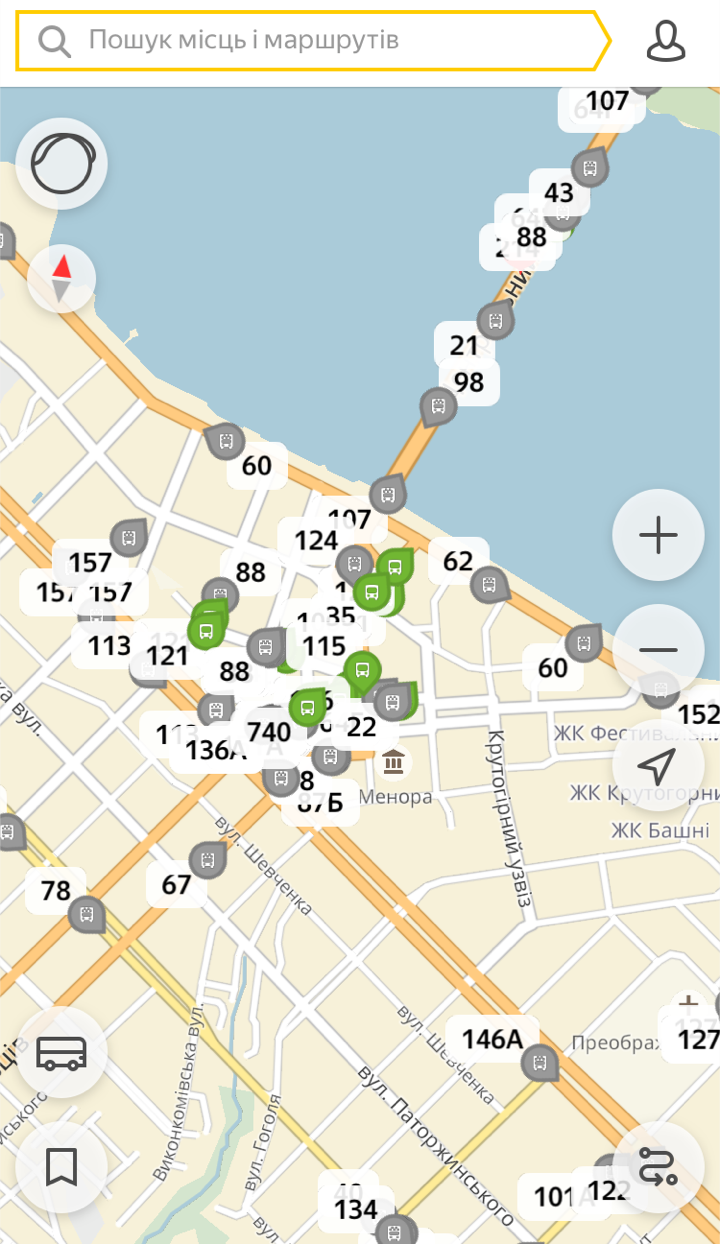Tap the Alice voice assistant button

pyautogui.click(x=62, y=163)
